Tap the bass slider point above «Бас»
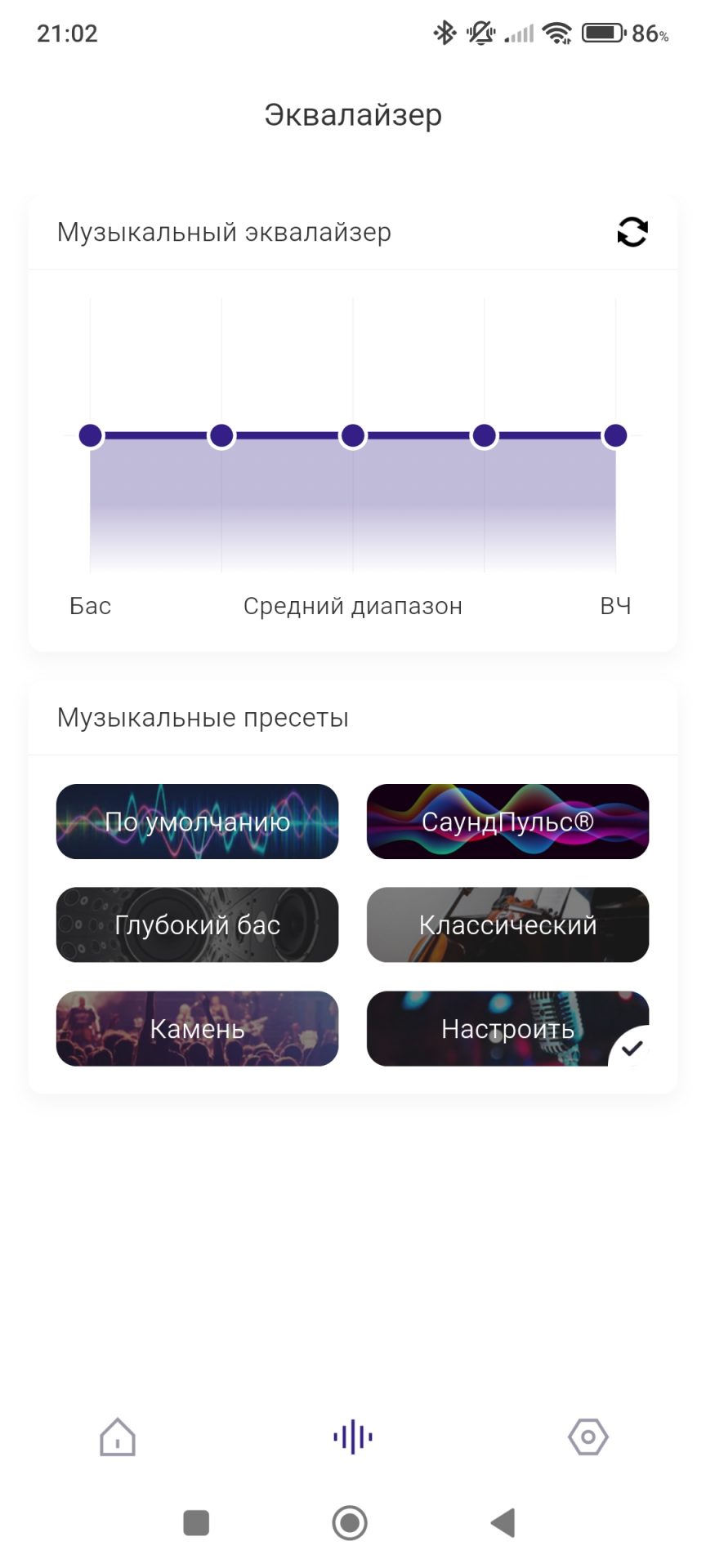The width and height of the screenshot is (706, 1568). pos(91,435)
